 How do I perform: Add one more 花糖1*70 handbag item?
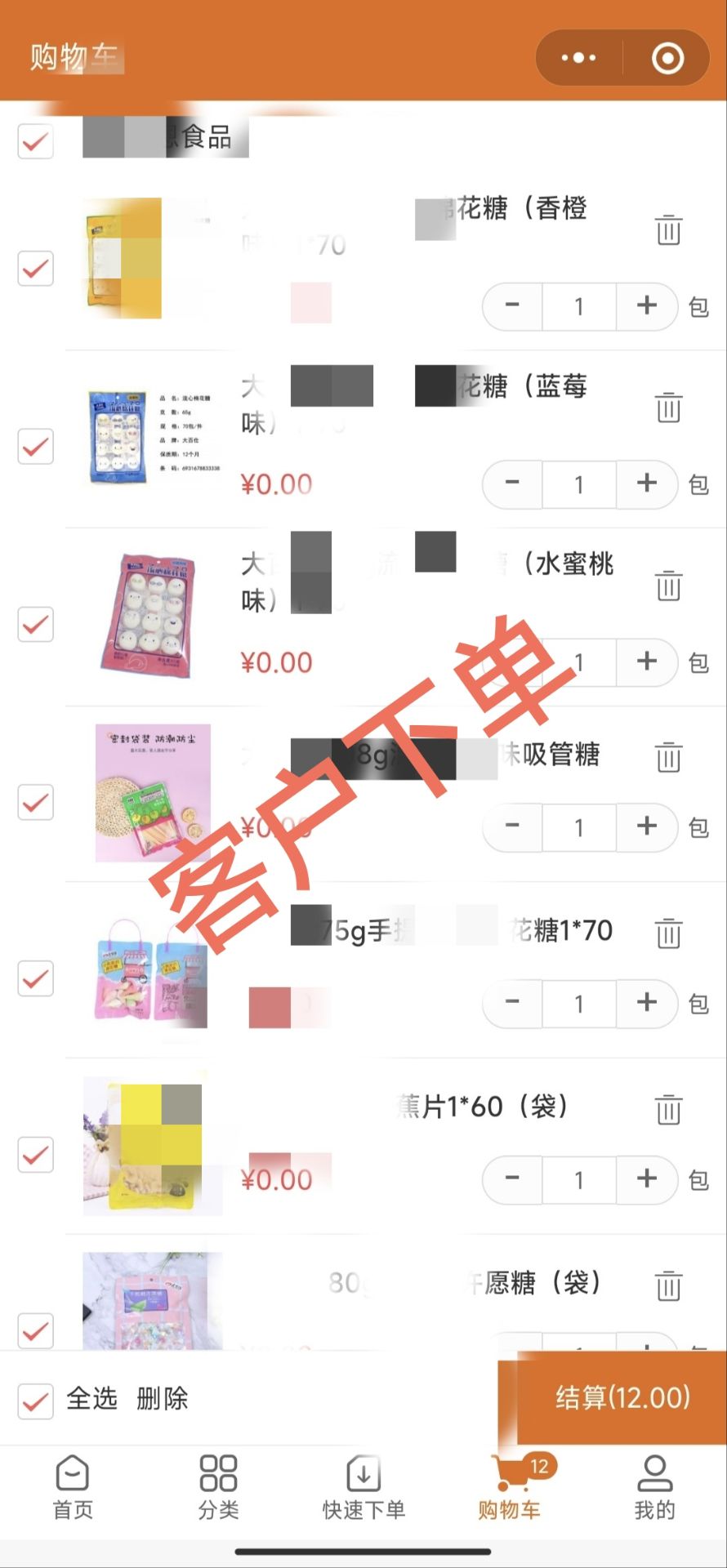pyautogui.click(x=646, y=1002)
